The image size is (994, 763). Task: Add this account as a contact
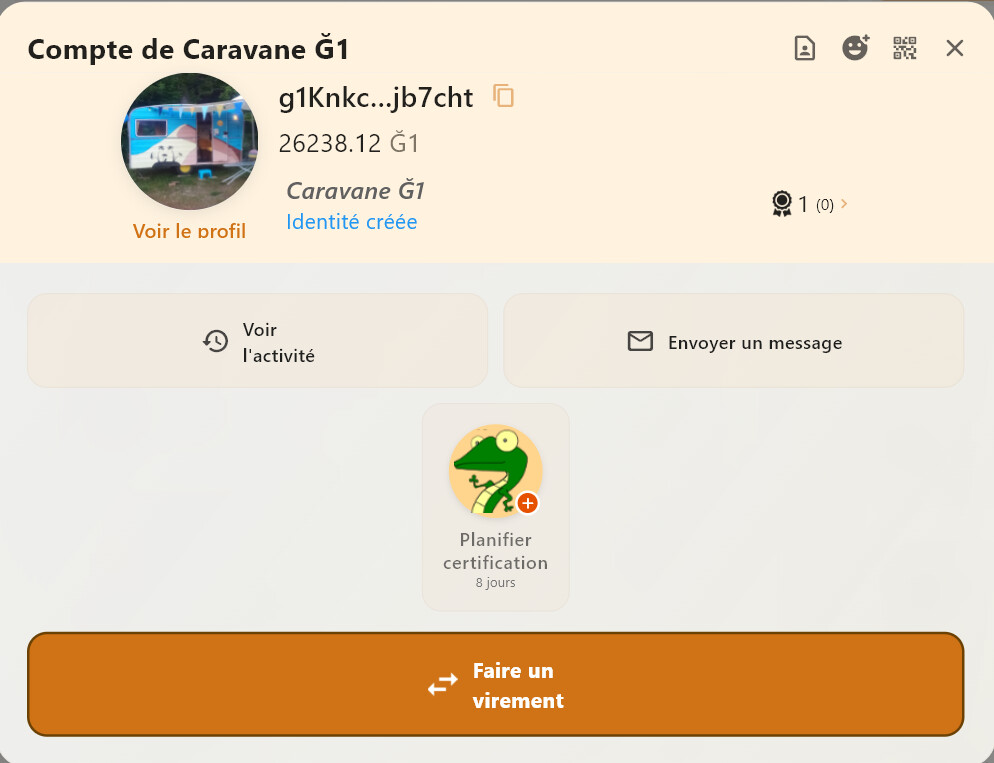tap(855, 48)
